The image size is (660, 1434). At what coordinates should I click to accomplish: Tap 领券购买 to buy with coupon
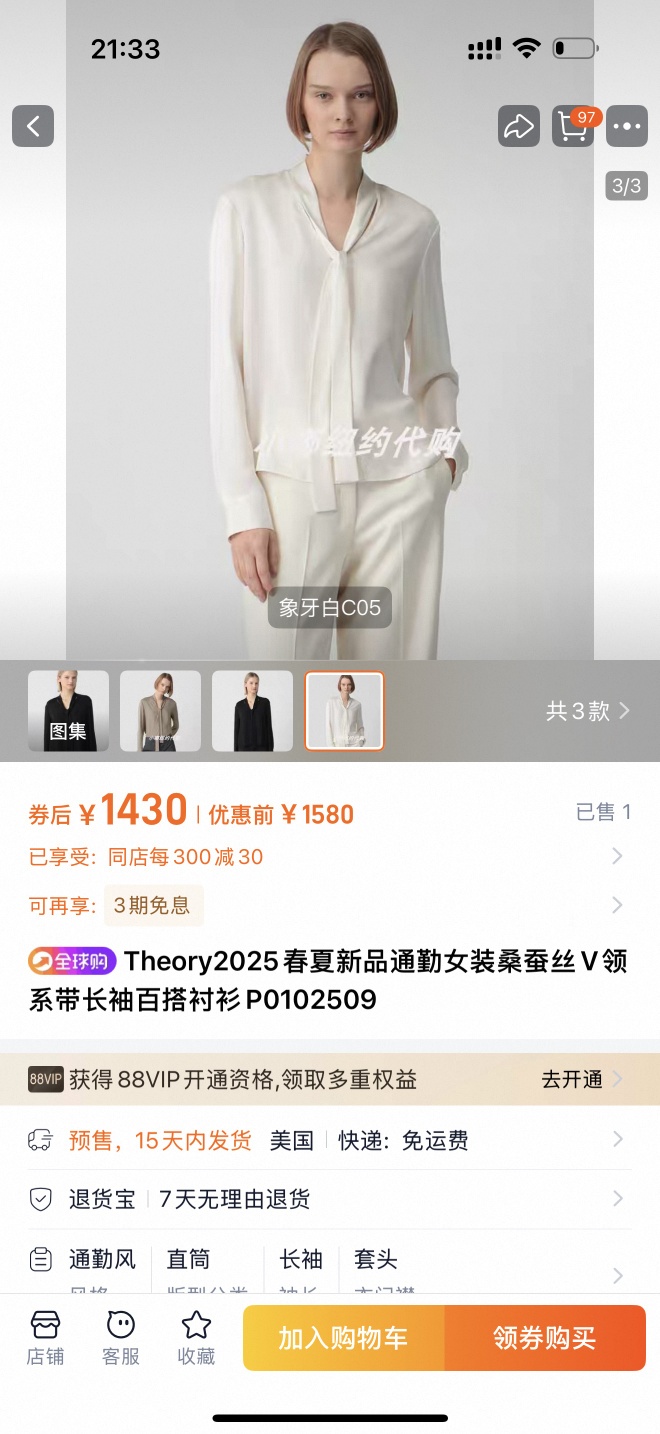pyautogui.click(x=545, y=1338)
